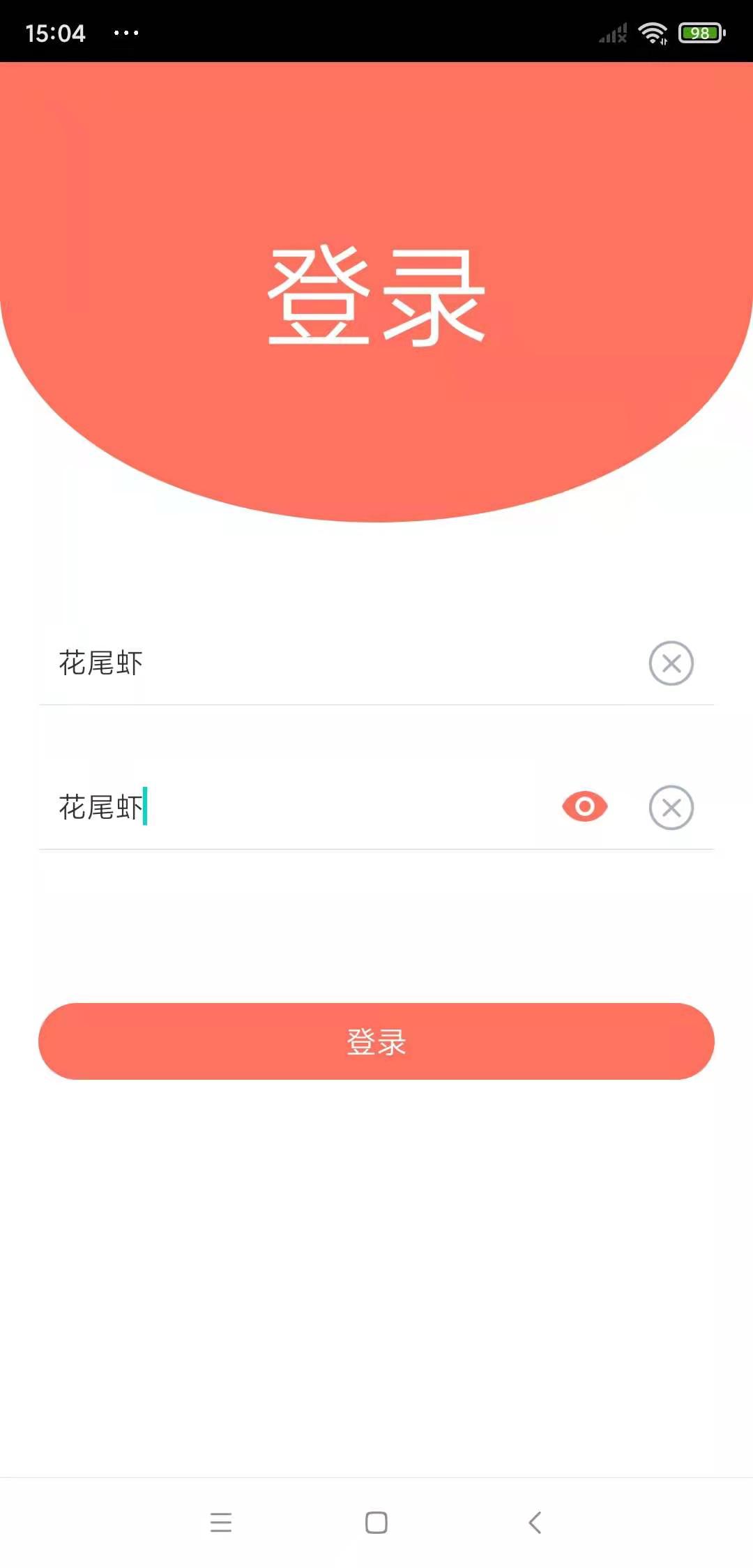
Task: Tap the 15:04 clock in status bar
Action: click(x=54, y=32)
